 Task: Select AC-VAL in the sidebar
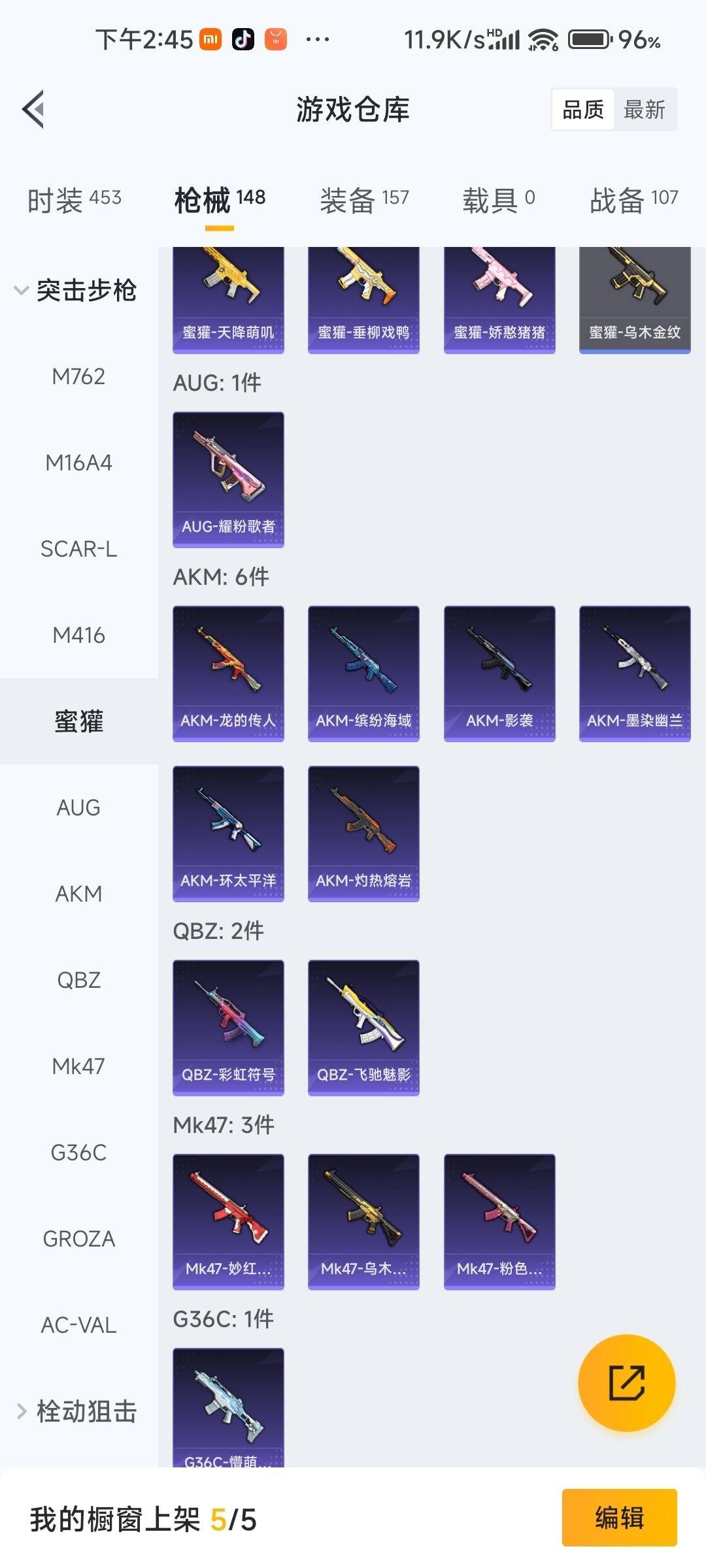click(78, 1325)
